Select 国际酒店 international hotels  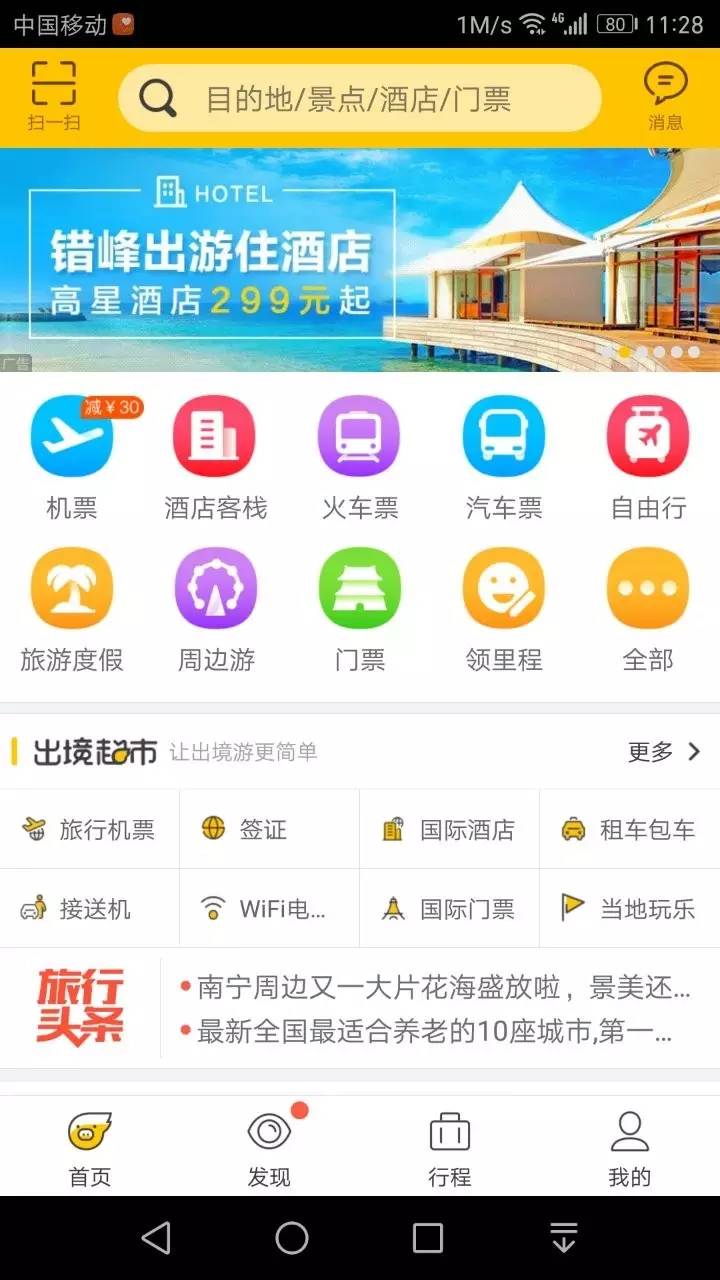pos(449,829)
